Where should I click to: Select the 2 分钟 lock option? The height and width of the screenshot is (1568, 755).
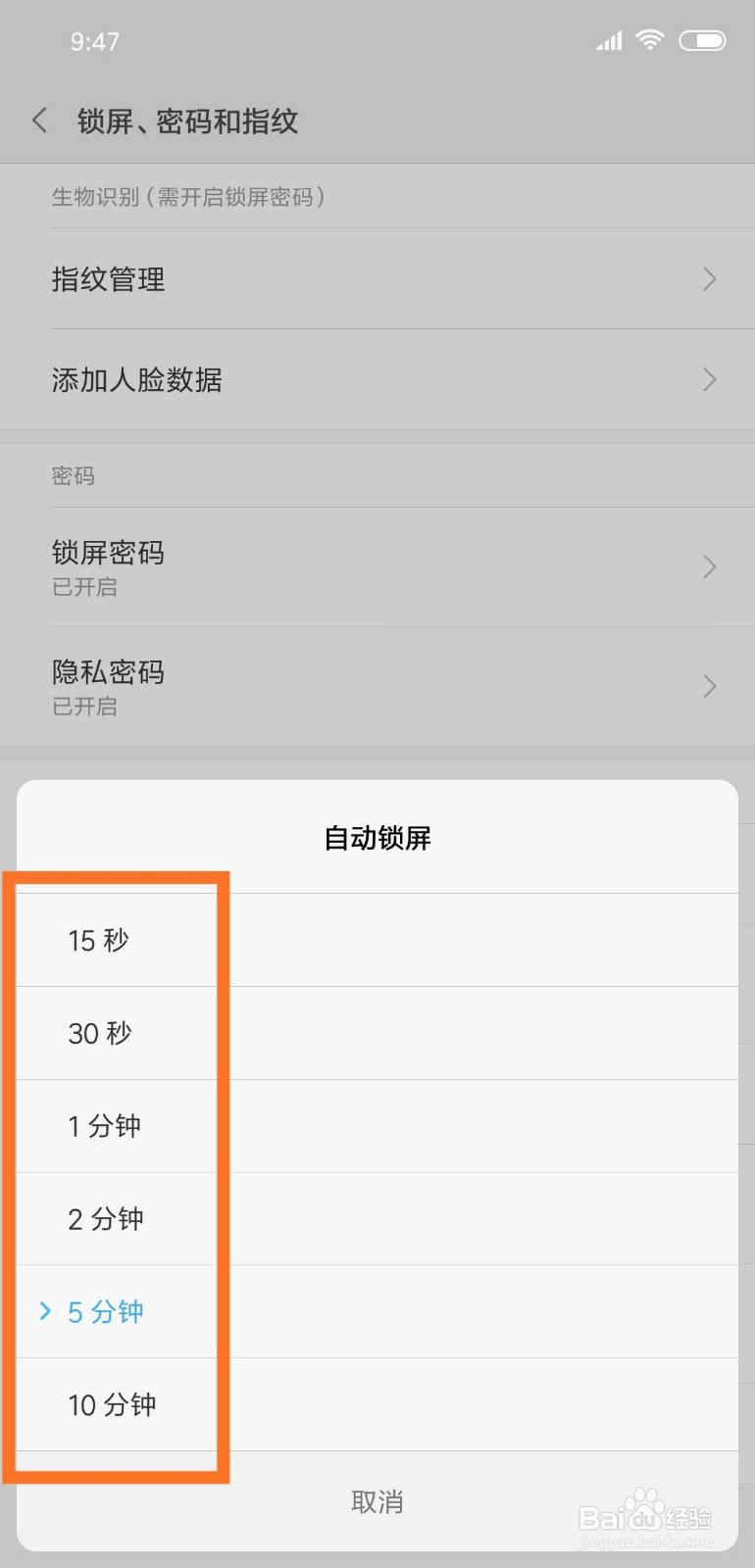click(106, 1218)
